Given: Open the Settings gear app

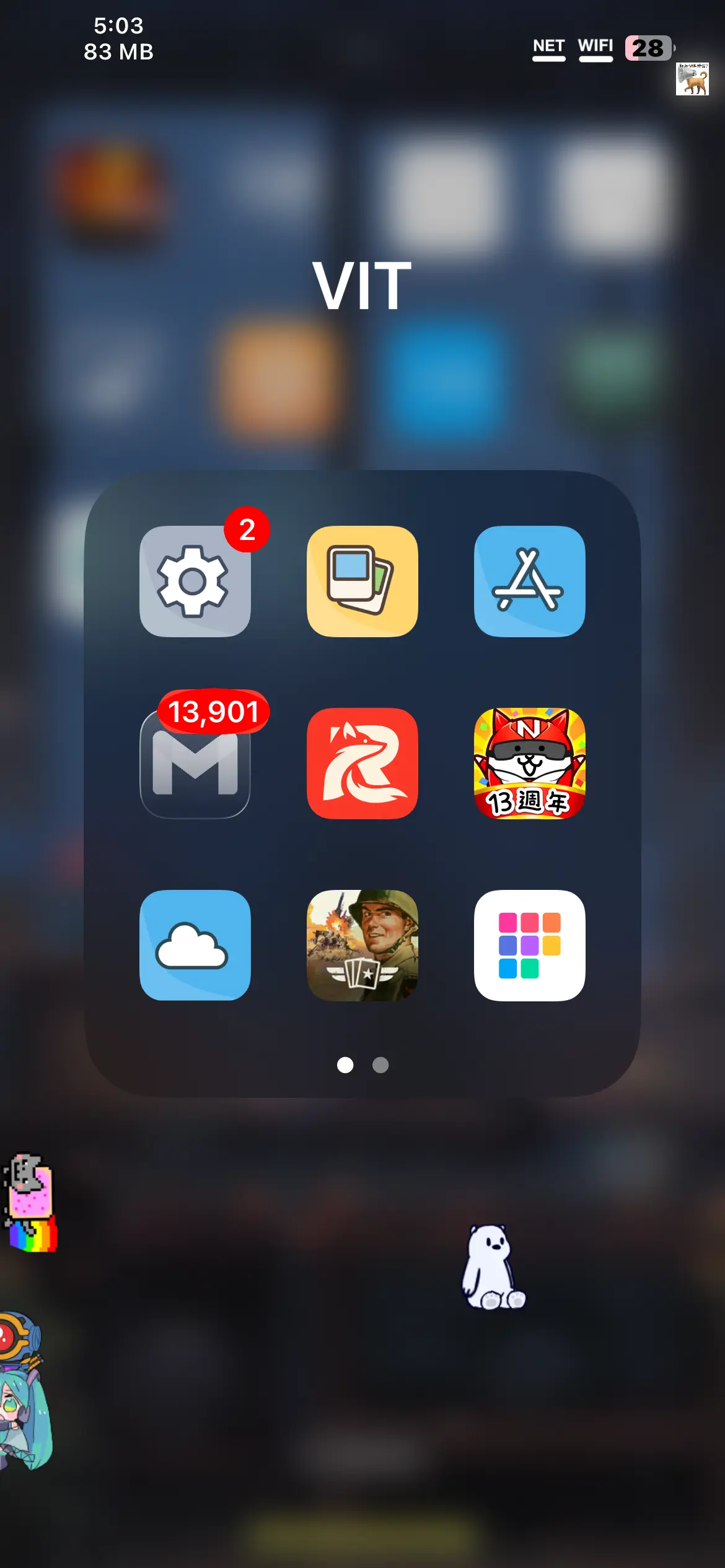Looking at the screenshot, I should (195, 581).
